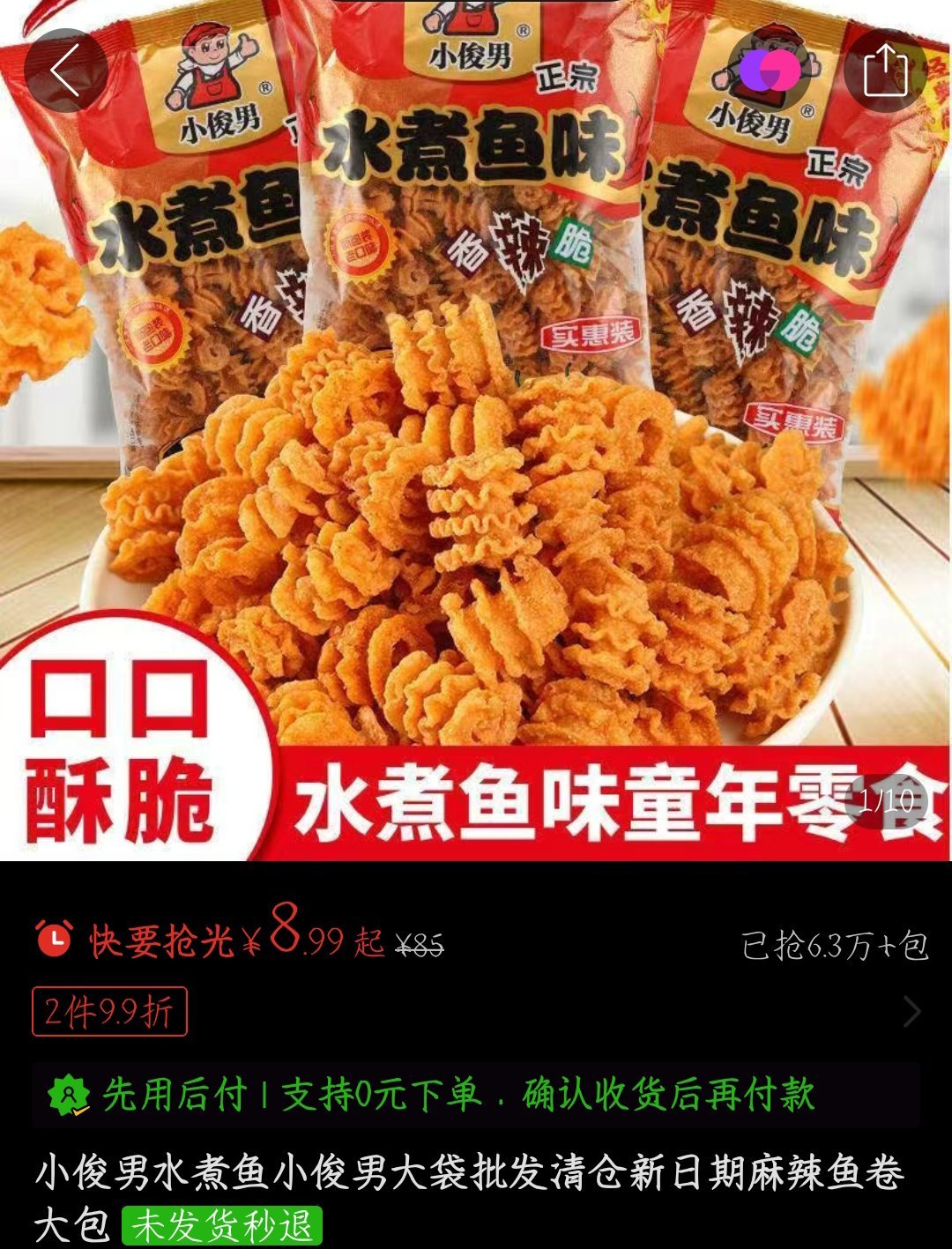Open the 2件9.9折 discount details
This screenshot has width=952, height=1249.
pyautogui.click(x=109, y=1012)
